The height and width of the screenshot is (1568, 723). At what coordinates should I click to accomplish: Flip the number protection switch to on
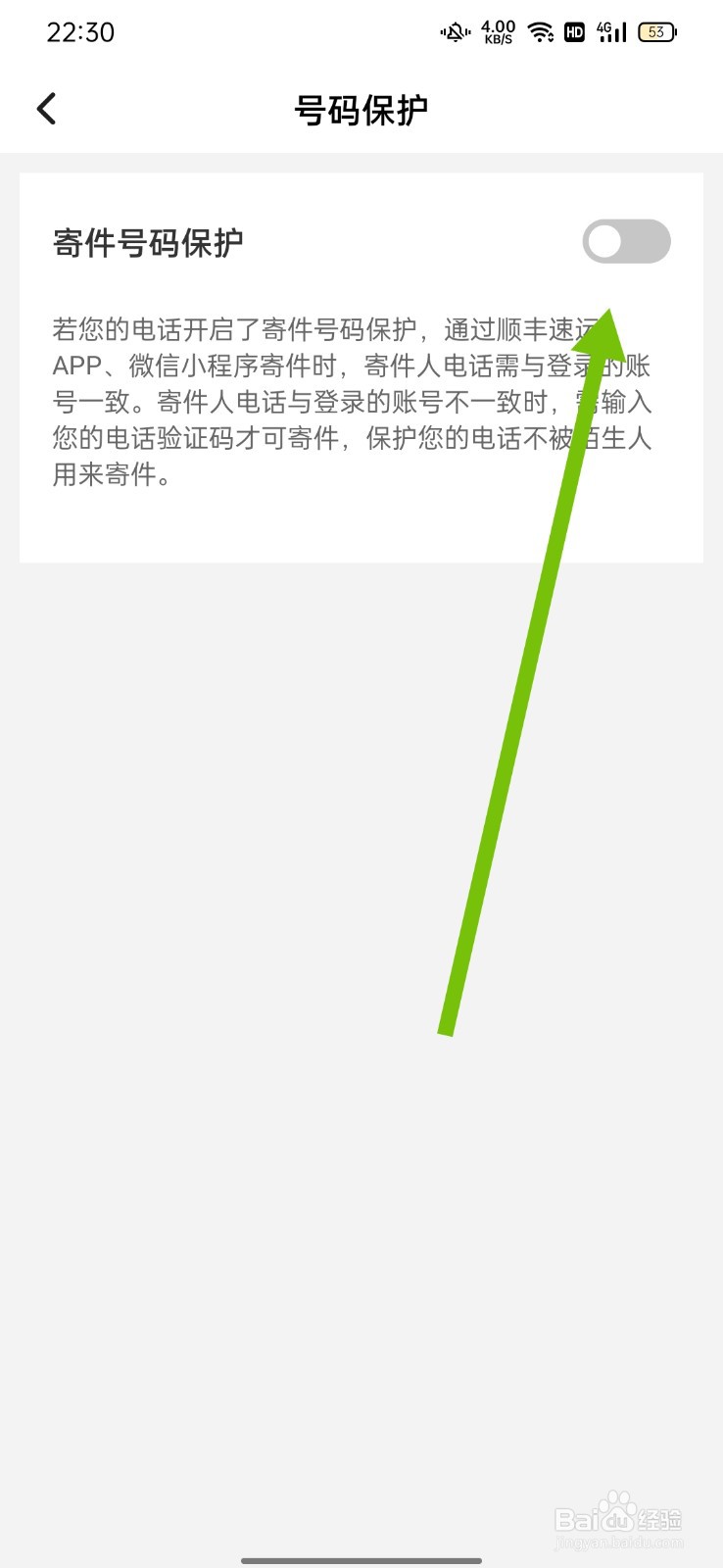(x=627, y=241)
